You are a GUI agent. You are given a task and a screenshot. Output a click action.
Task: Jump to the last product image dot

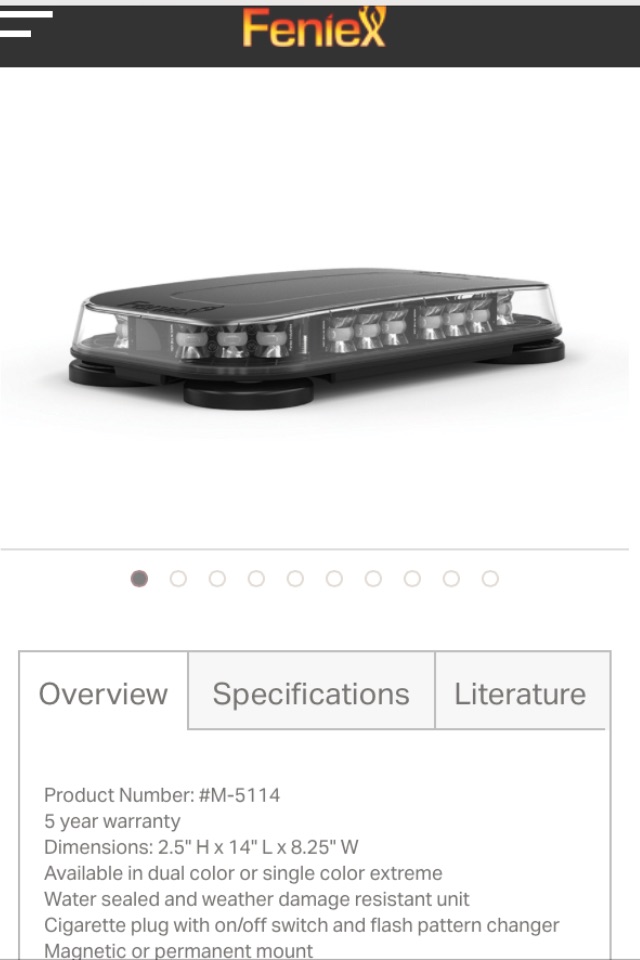tap(490, 579)
